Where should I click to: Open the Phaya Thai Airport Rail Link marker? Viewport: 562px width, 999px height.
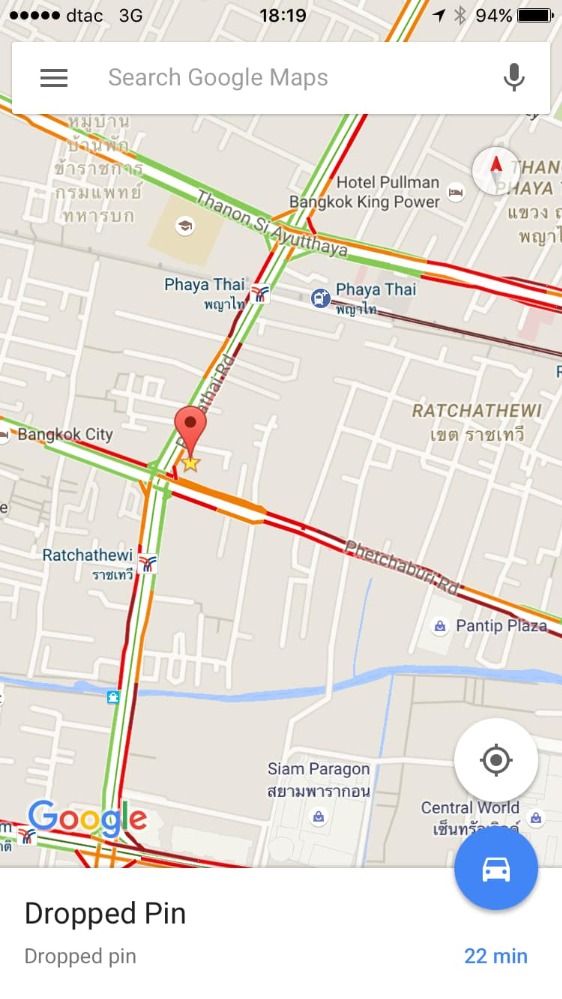coord(321,298)
